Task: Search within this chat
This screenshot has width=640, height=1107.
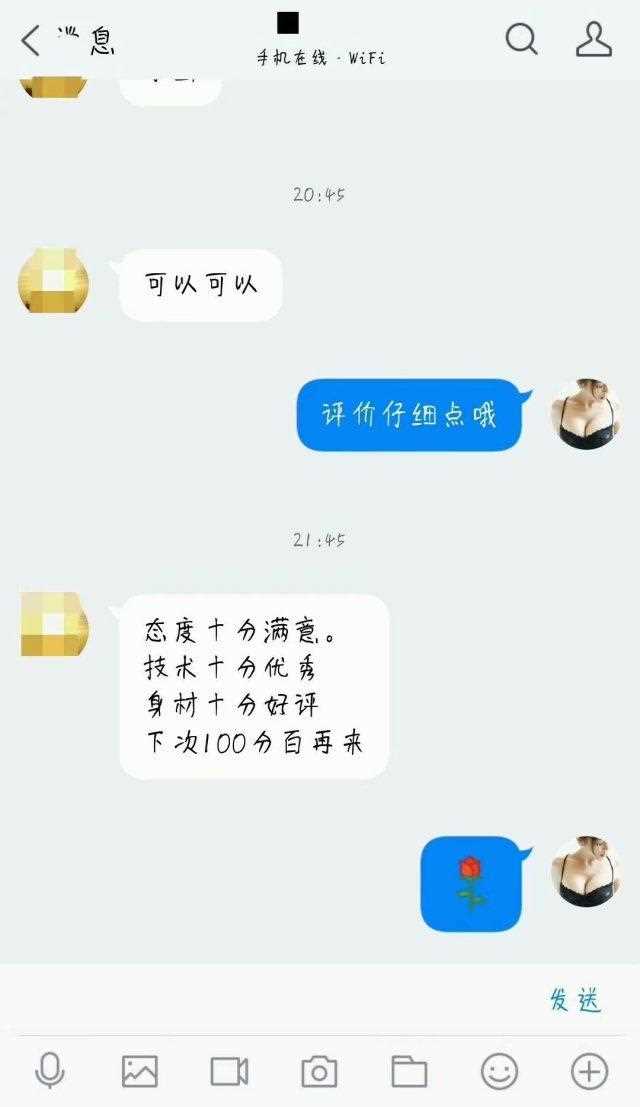Action: (521, 40)
